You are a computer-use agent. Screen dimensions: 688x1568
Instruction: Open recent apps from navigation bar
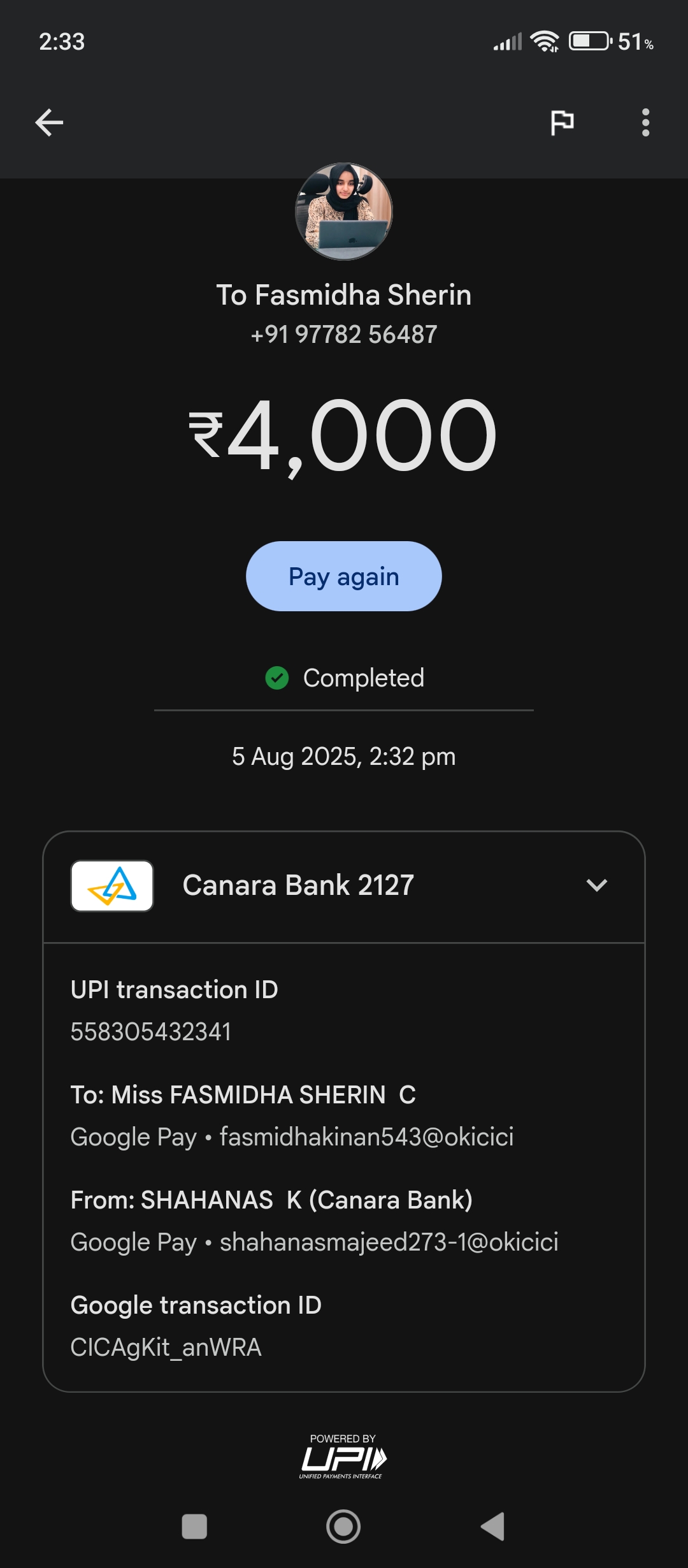click(194, 1527)
